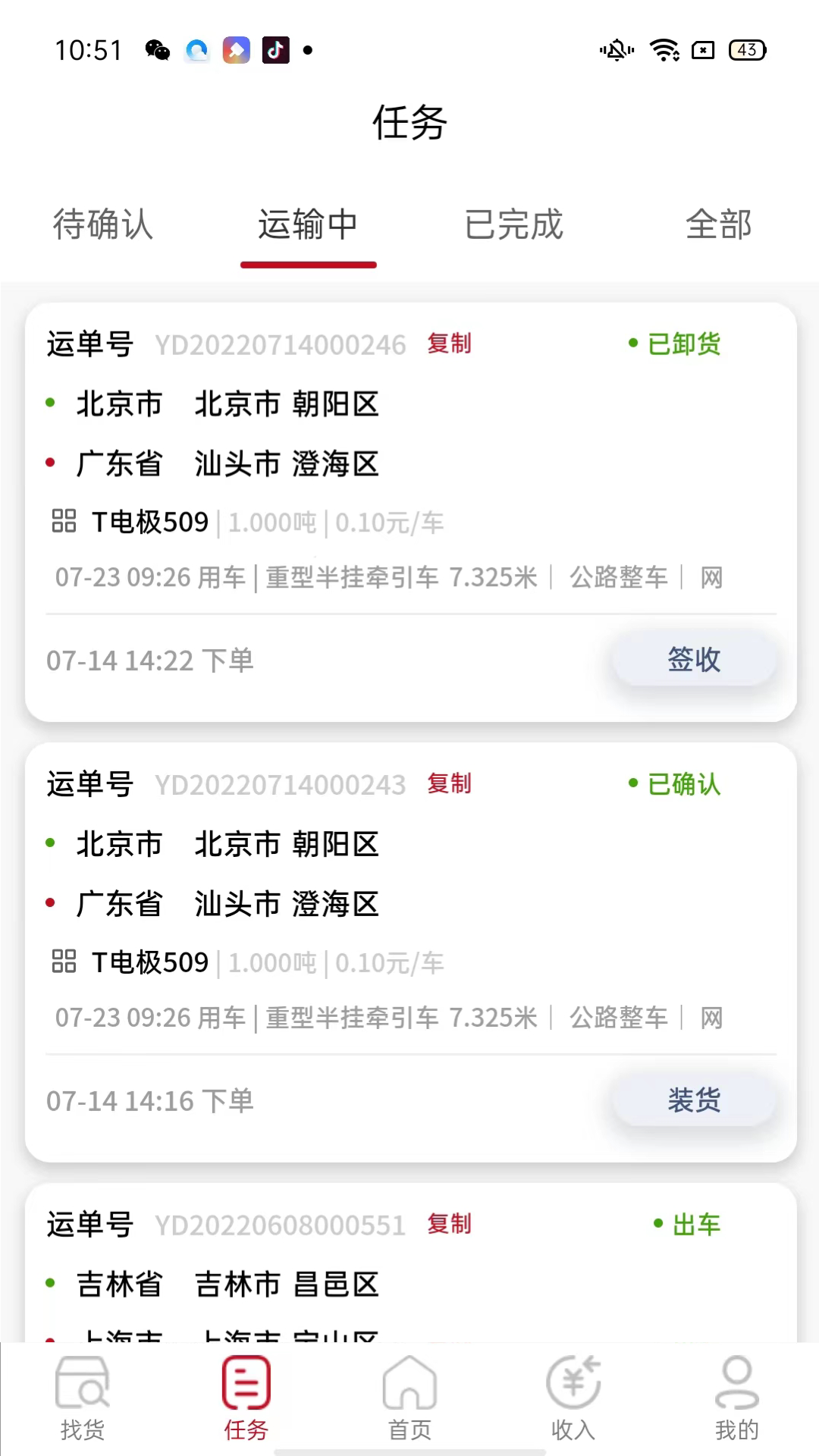Copy waybill number YD20220714000246 via 复制
The image size is (819, 1456).
pyautogui.click(x=449, y=344)
